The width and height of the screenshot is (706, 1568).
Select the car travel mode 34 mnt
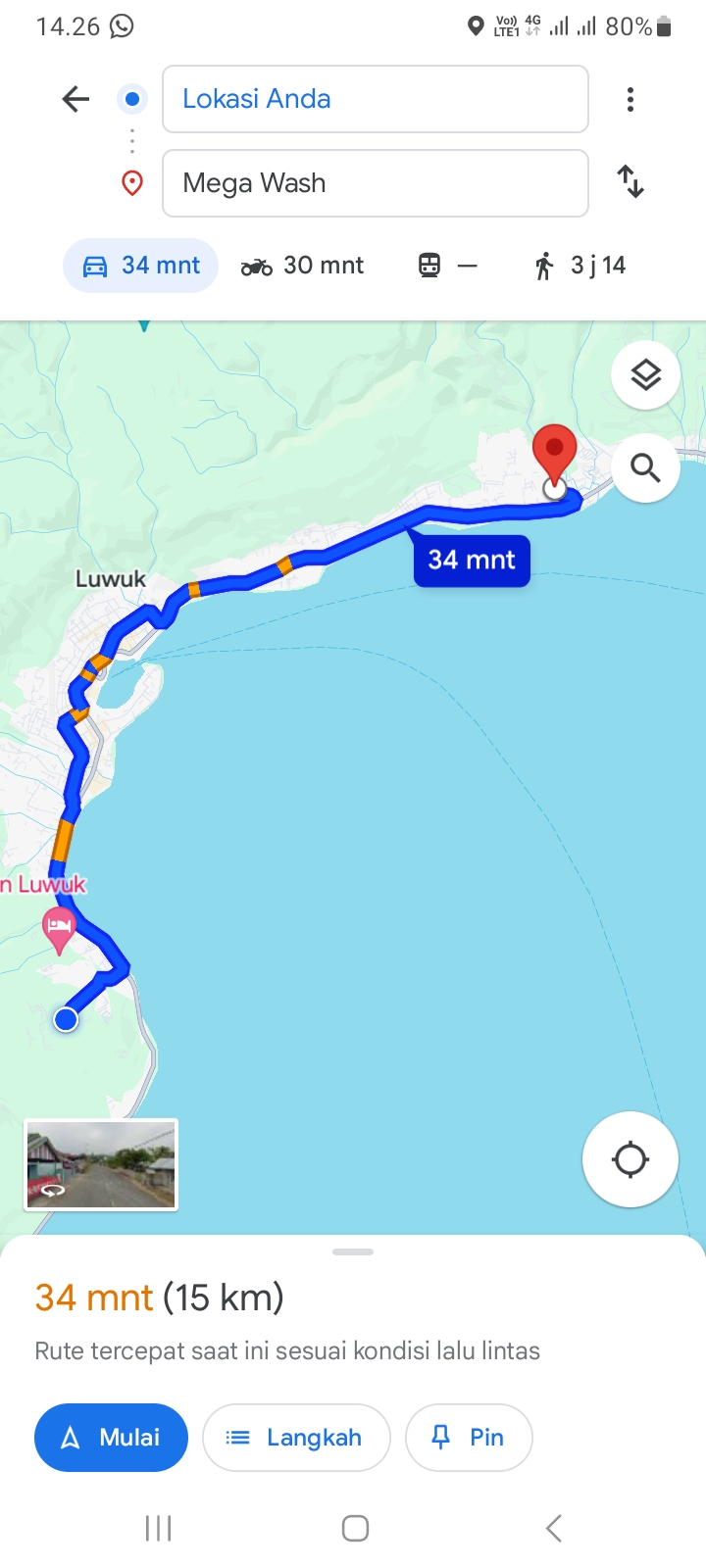point(141,266)
